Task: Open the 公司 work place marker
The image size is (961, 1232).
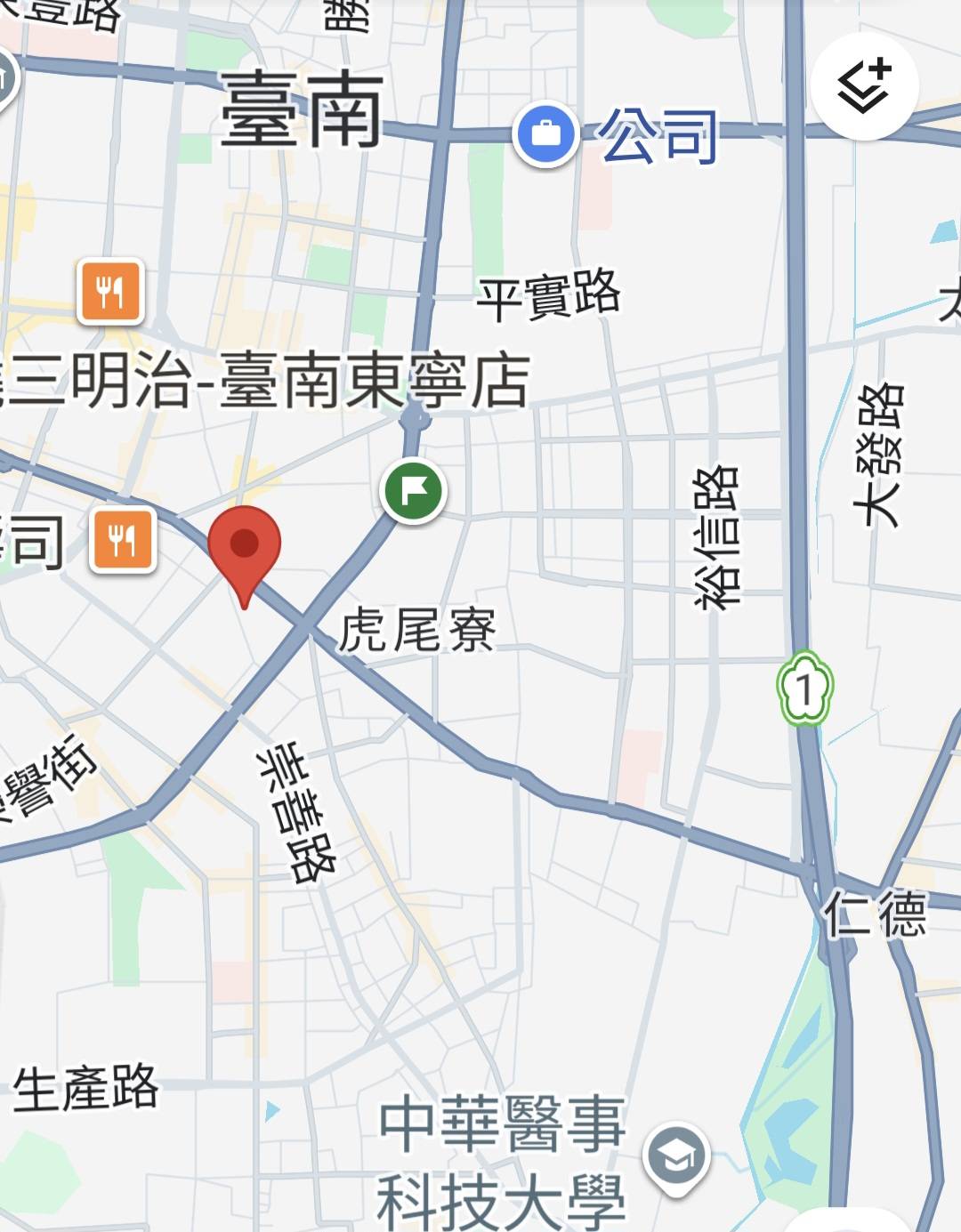Action: point(546,134)
